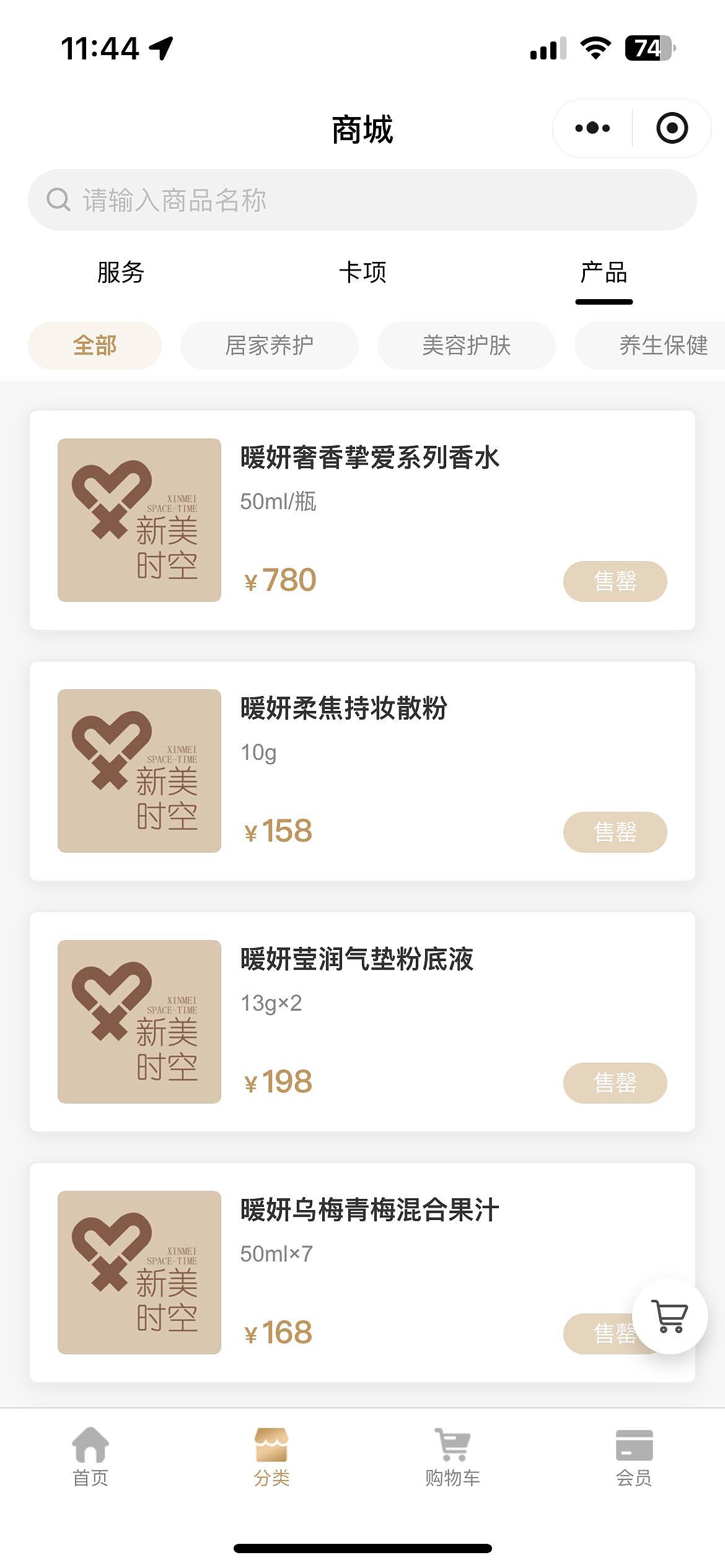
Task: Filter products by 居家养护
Action: pos(269,346)
